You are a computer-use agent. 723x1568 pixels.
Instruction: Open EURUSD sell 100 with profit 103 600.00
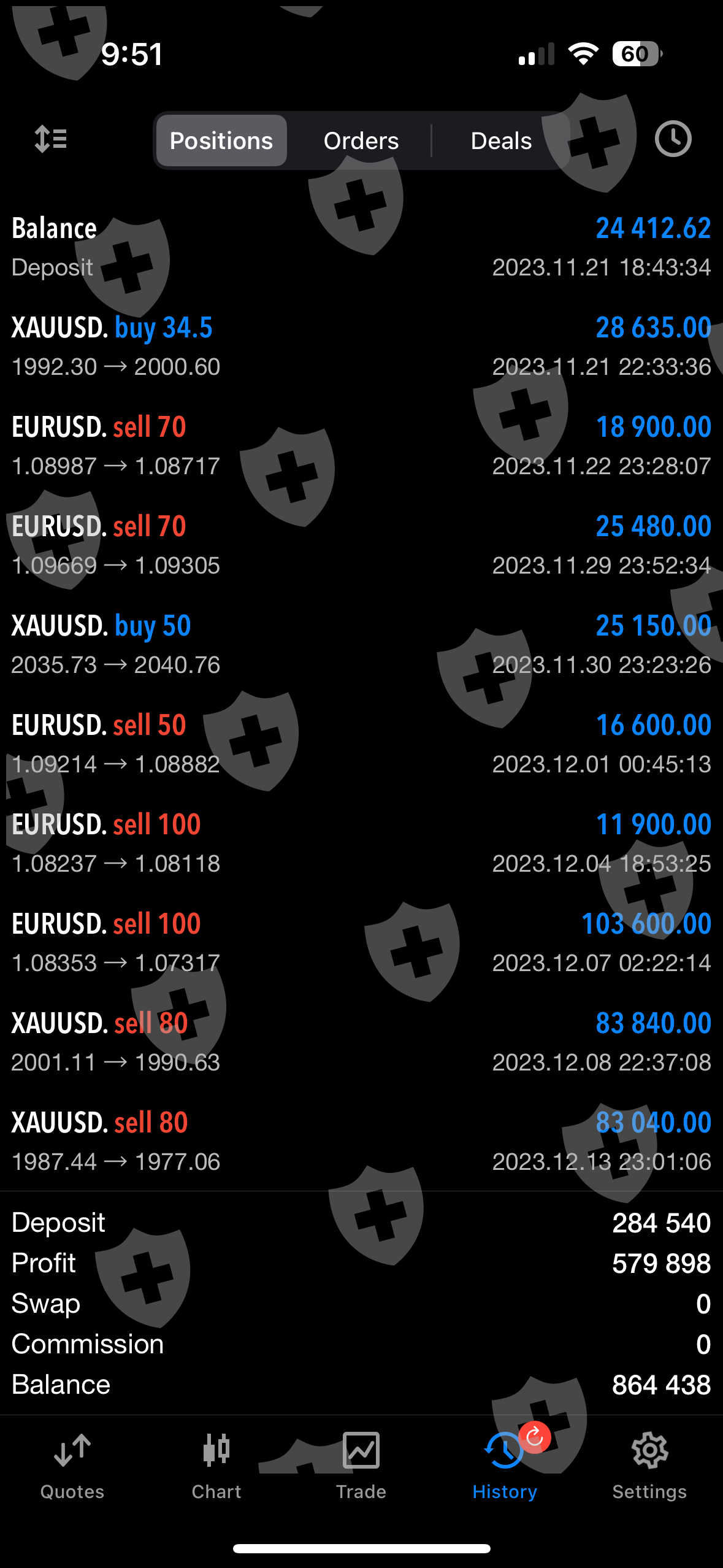361,942
